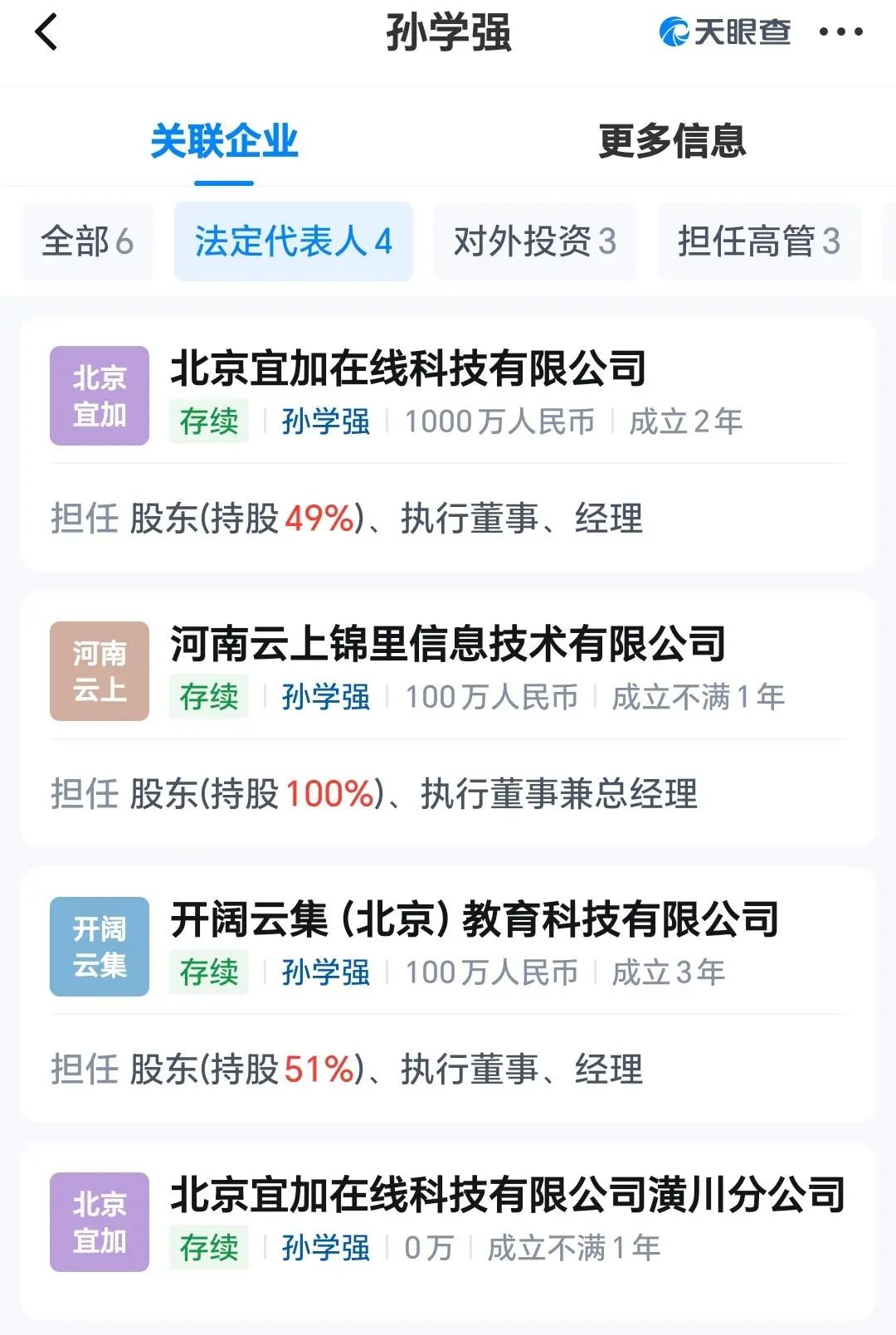Screen dimensions: 896x1335
Task: Tap 孙学强 link under 河南云上锦里信息技术有限公司
Action: [325, 697]
